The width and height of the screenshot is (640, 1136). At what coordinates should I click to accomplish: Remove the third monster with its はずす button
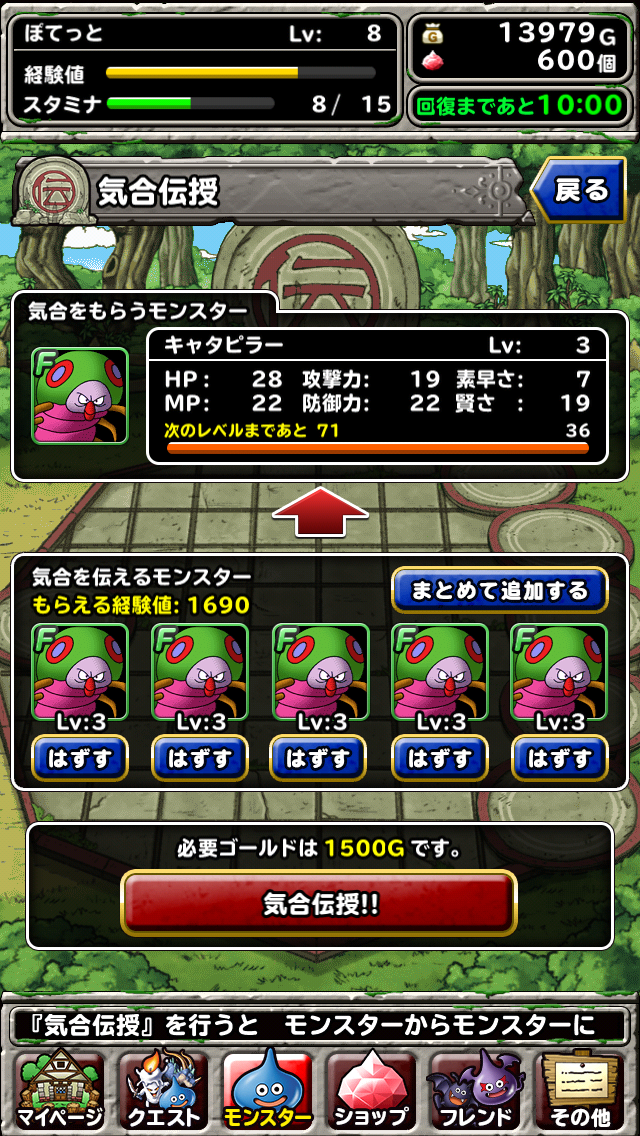click(x=320, y=758)
